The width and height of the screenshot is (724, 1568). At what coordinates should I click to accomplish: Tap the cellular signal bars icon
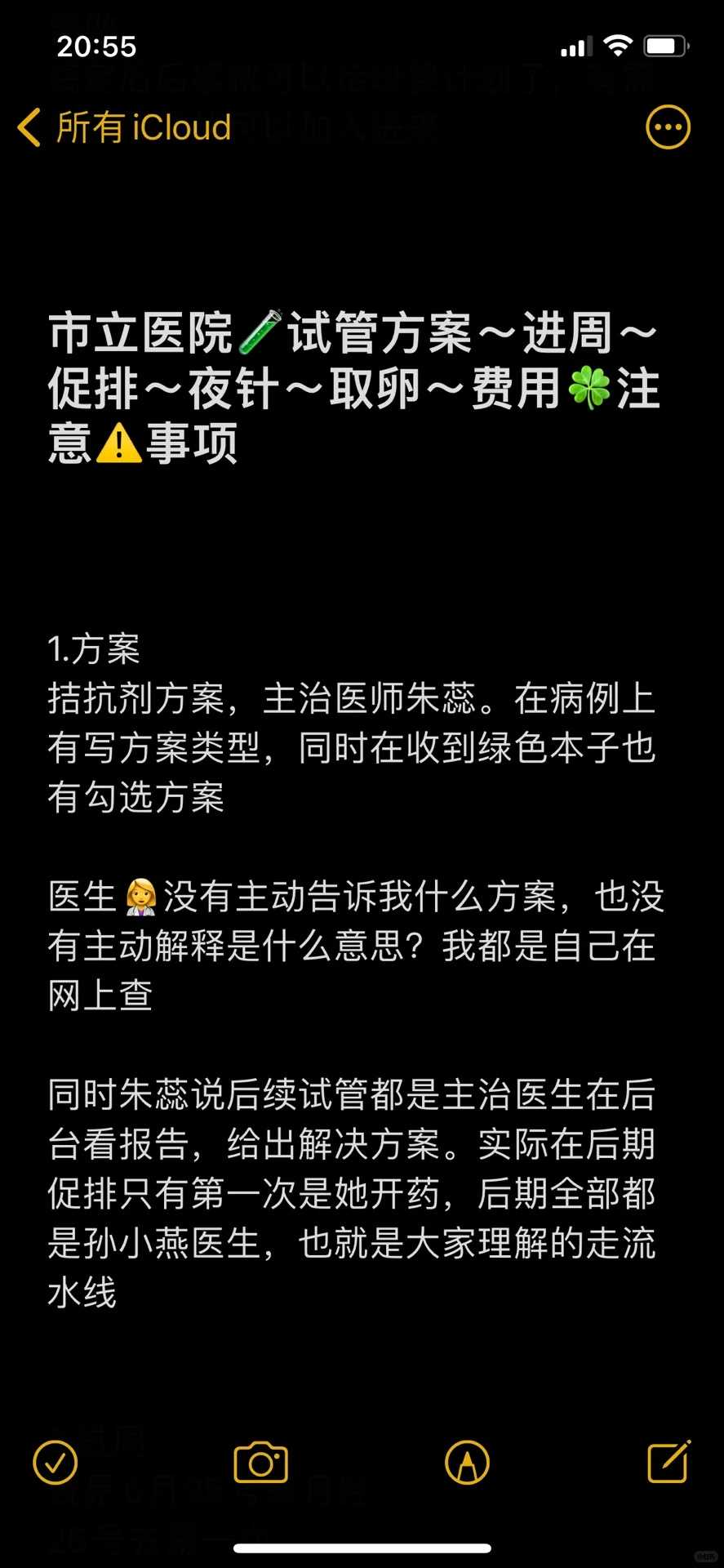577,46
